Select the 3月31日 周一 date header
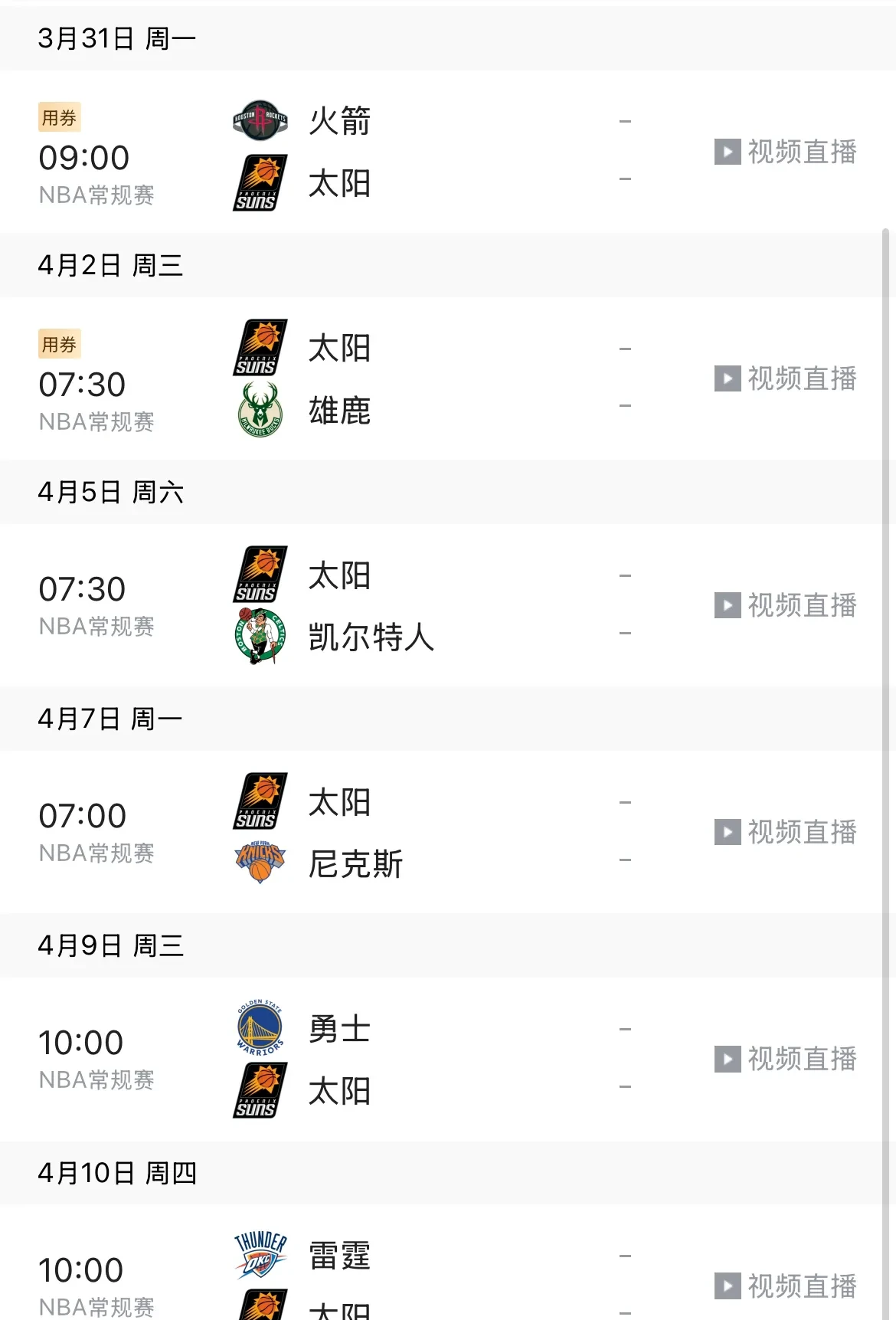 pos(113,37)
